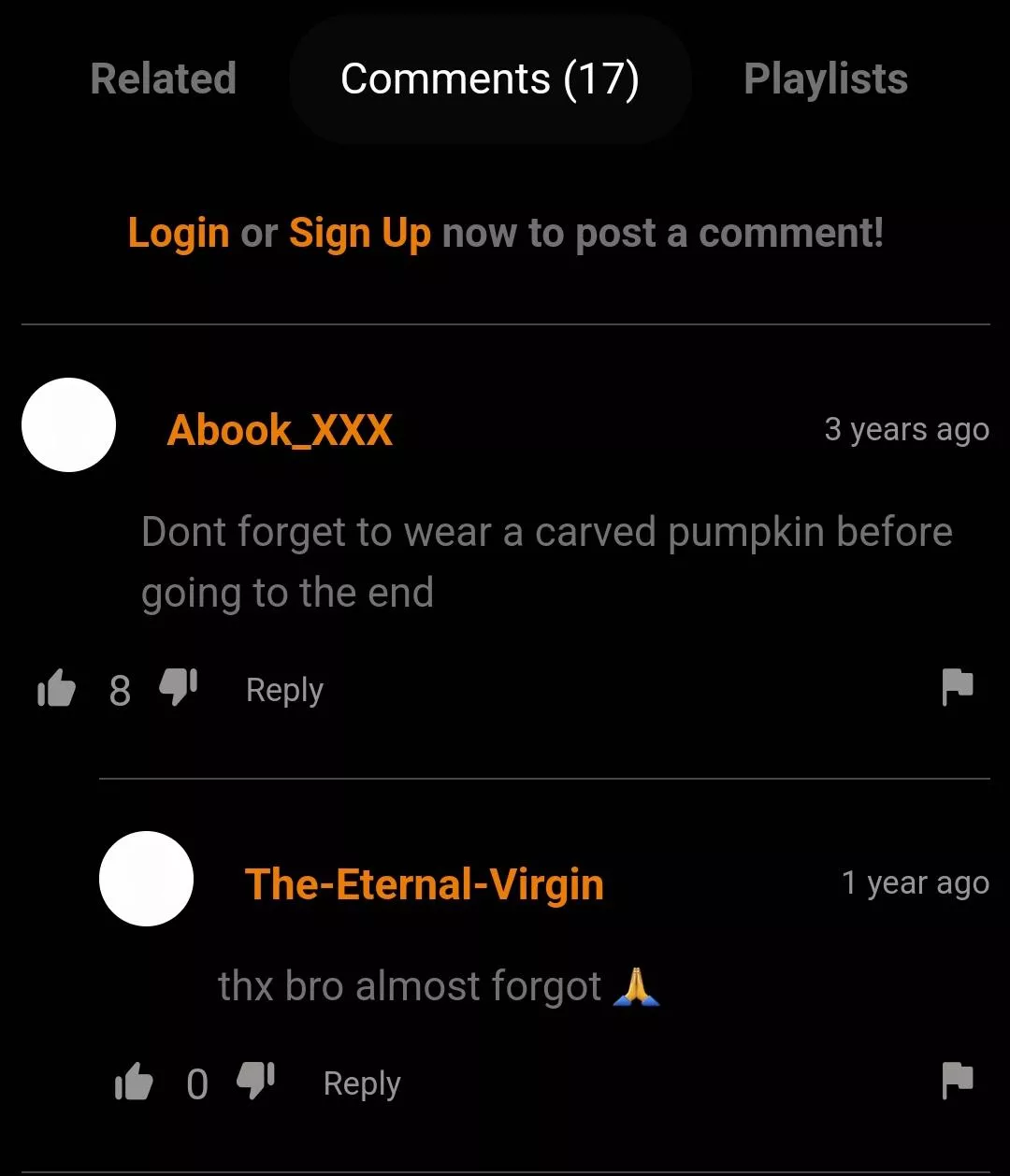Tap the Login link

point(179,233)
